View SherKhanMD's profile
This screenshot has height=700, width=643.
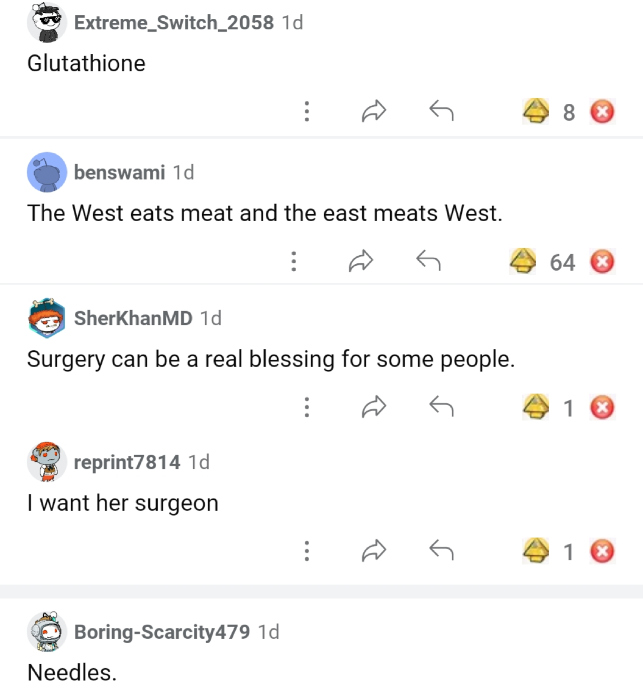pos(133,318)
